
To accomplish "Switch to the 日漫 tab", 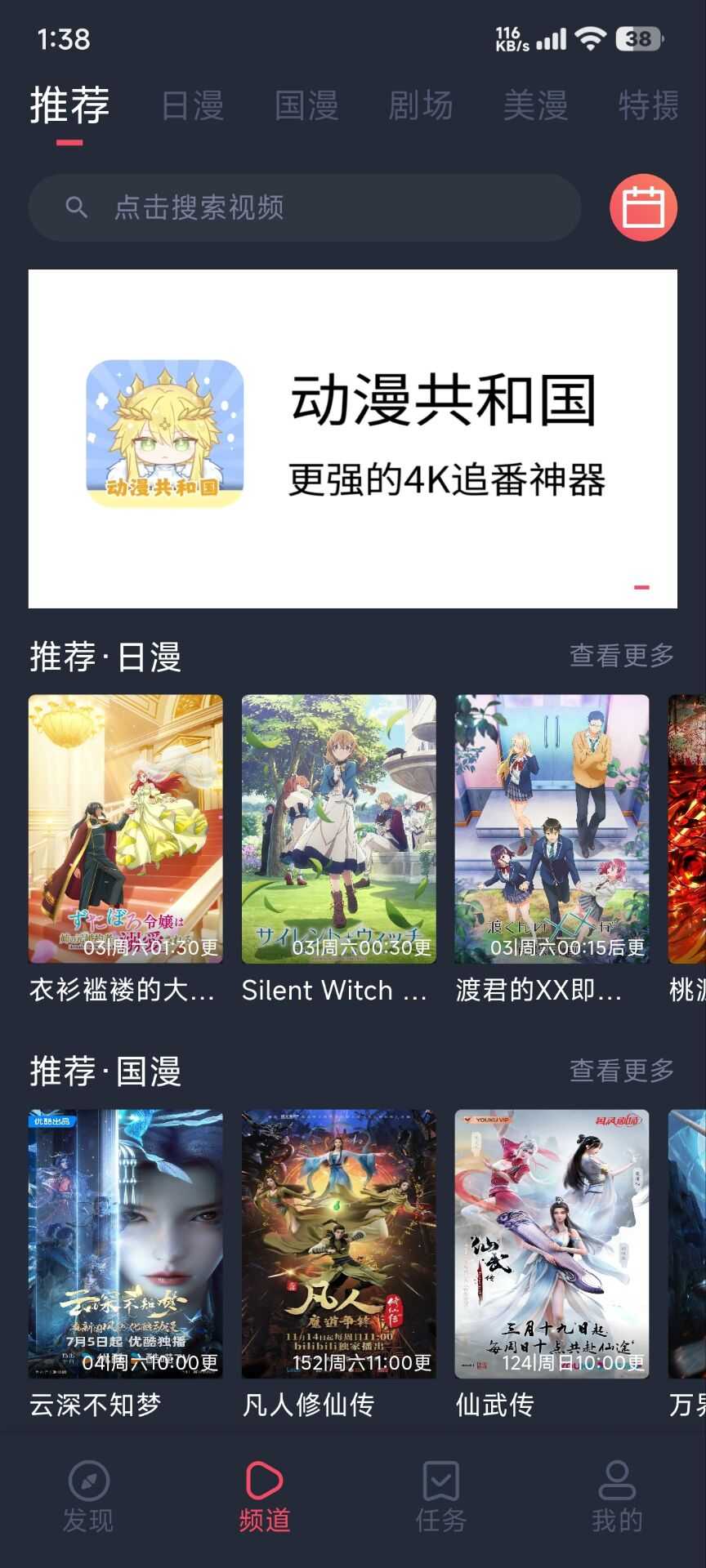I will [x=192, y=106].
